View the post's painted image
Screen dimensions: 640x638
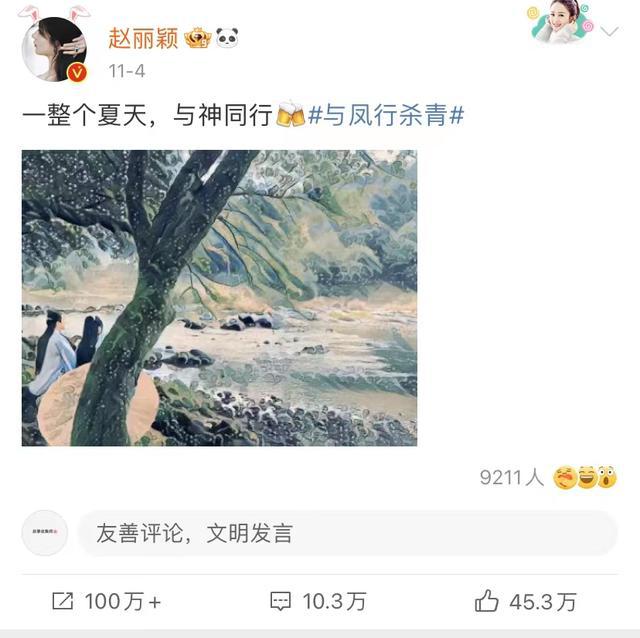coord(219,297)
